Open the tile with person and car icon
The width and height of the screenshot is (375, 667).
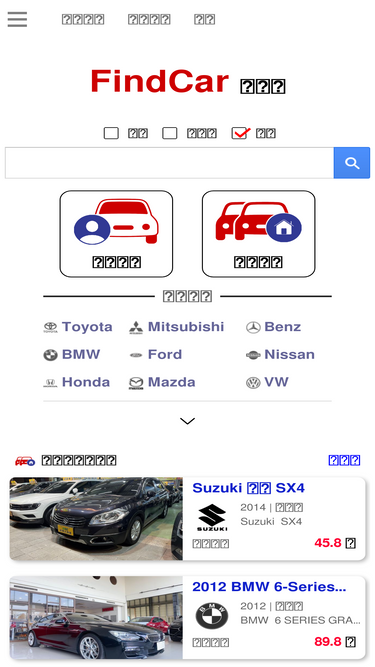(116, 234)
